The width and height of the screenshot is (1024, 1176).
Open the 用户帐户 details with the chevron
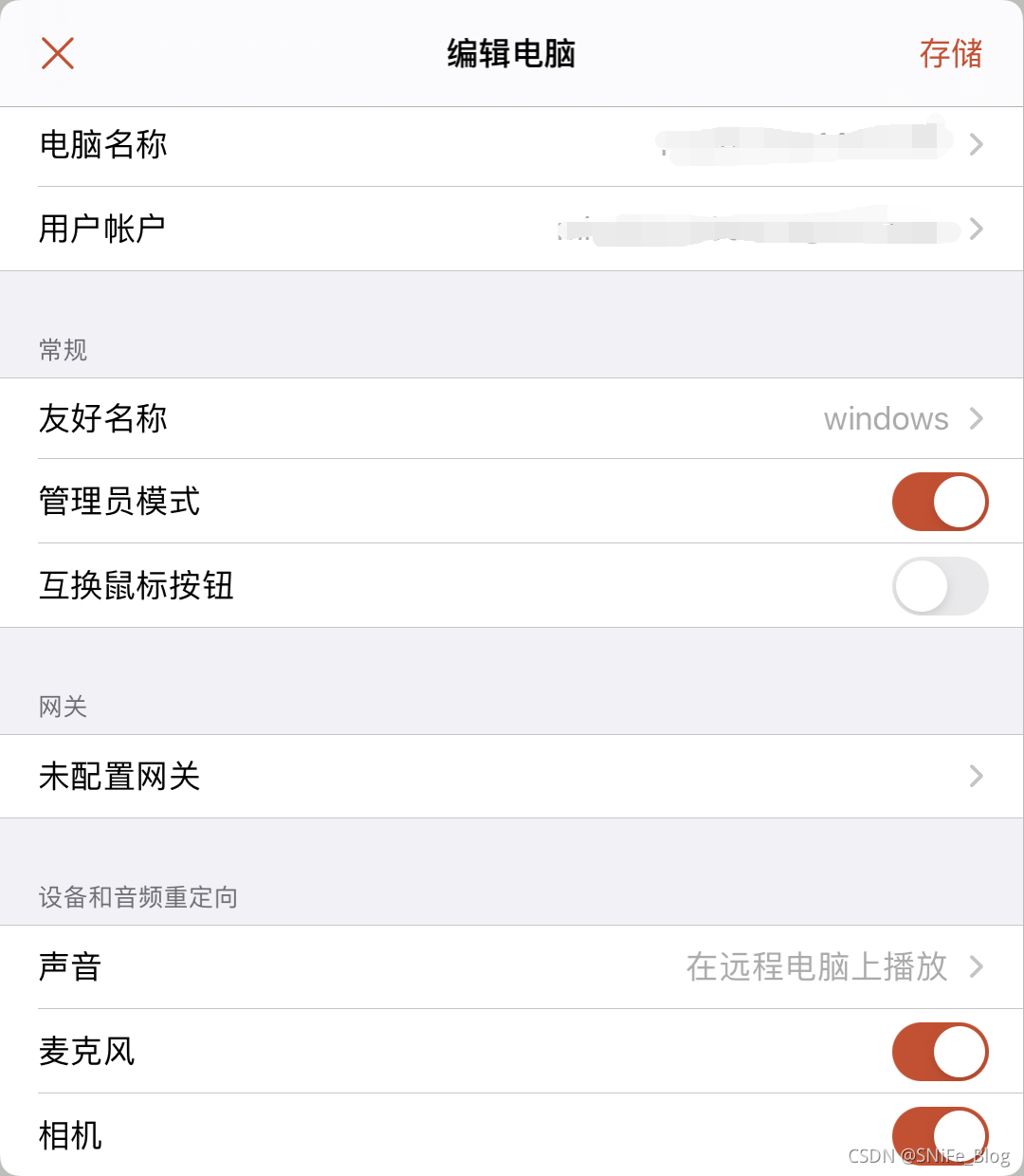(x=976, y=229)
